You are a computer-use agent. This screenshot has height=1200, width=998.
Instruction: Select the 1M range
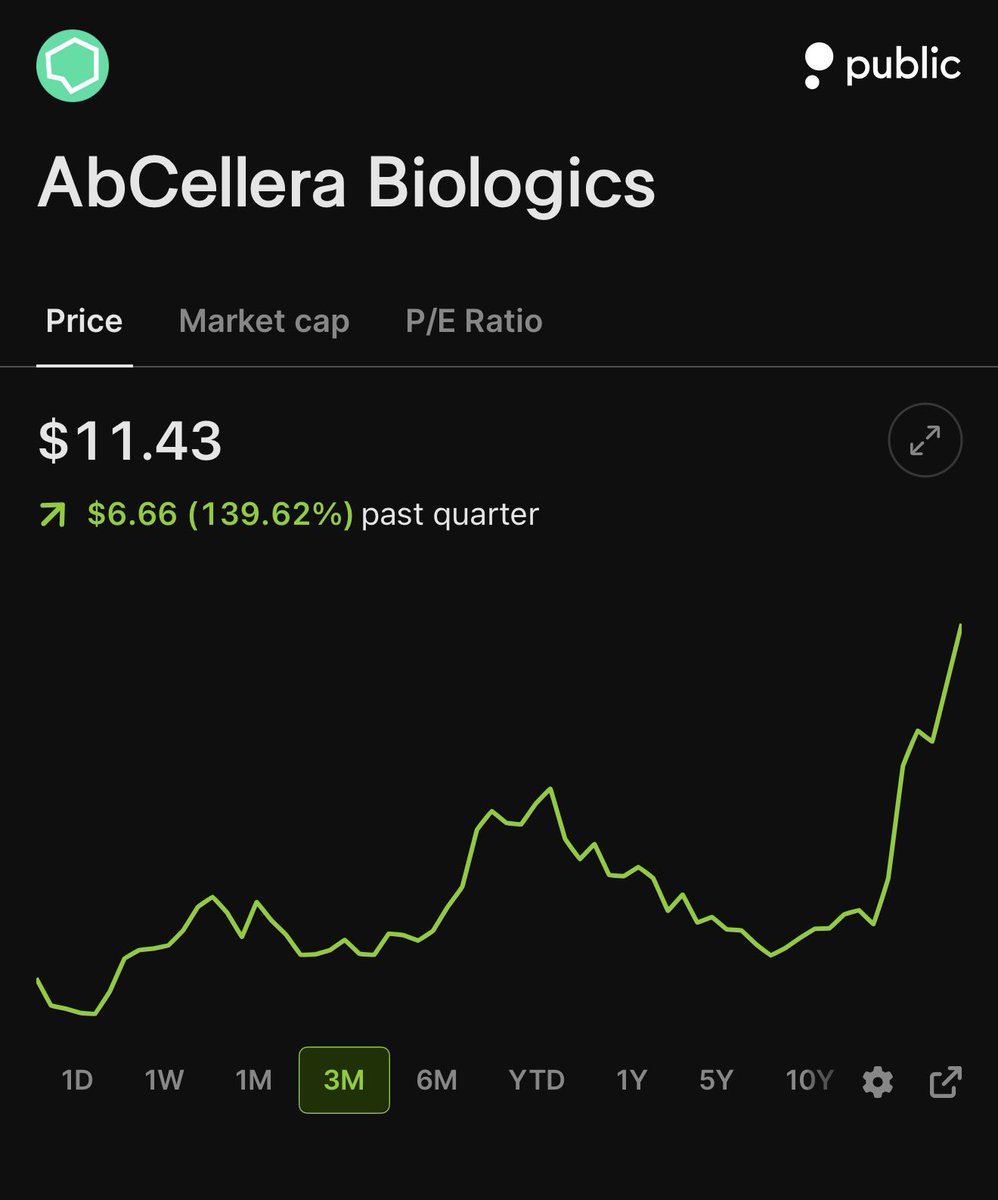(253, 1080)
